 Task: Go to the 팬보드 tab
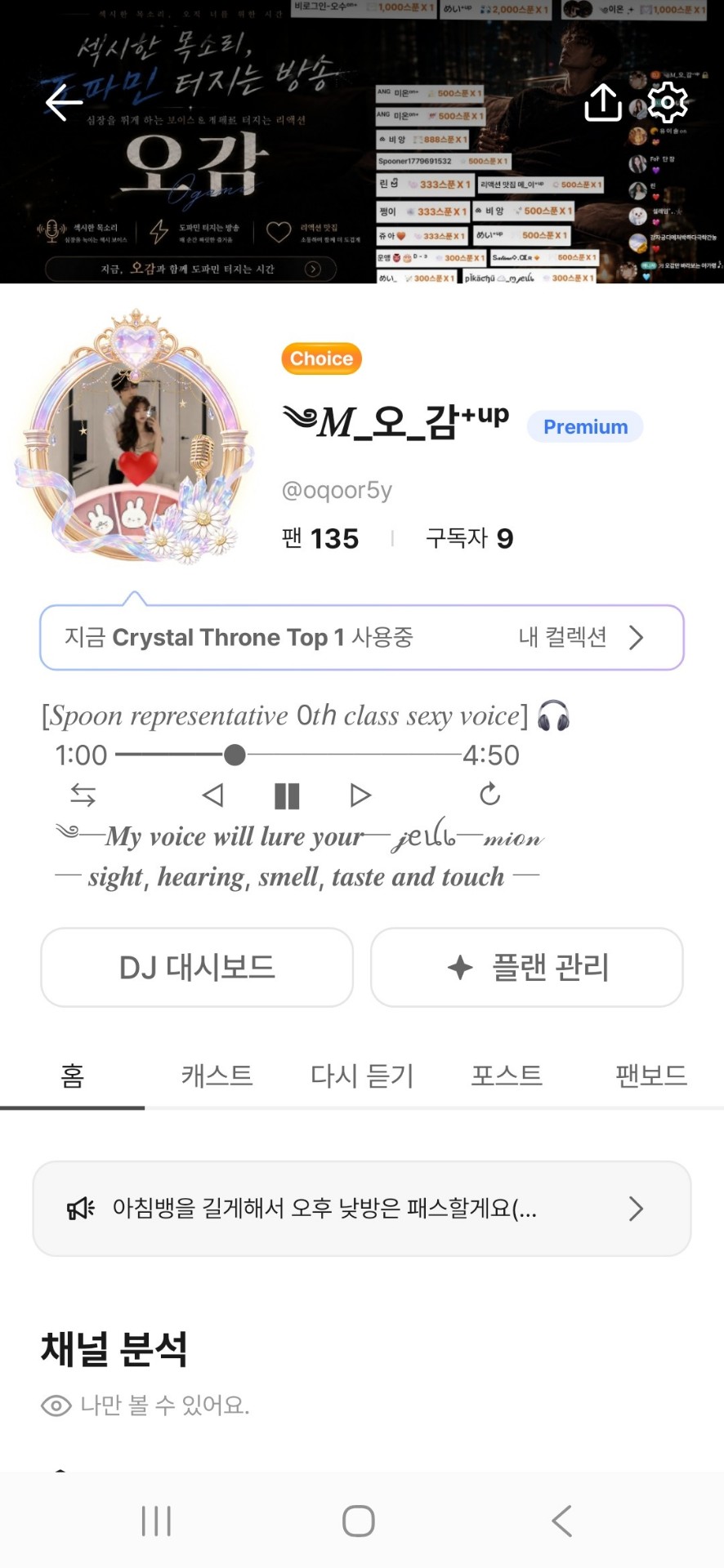[x=651, y=1076]
